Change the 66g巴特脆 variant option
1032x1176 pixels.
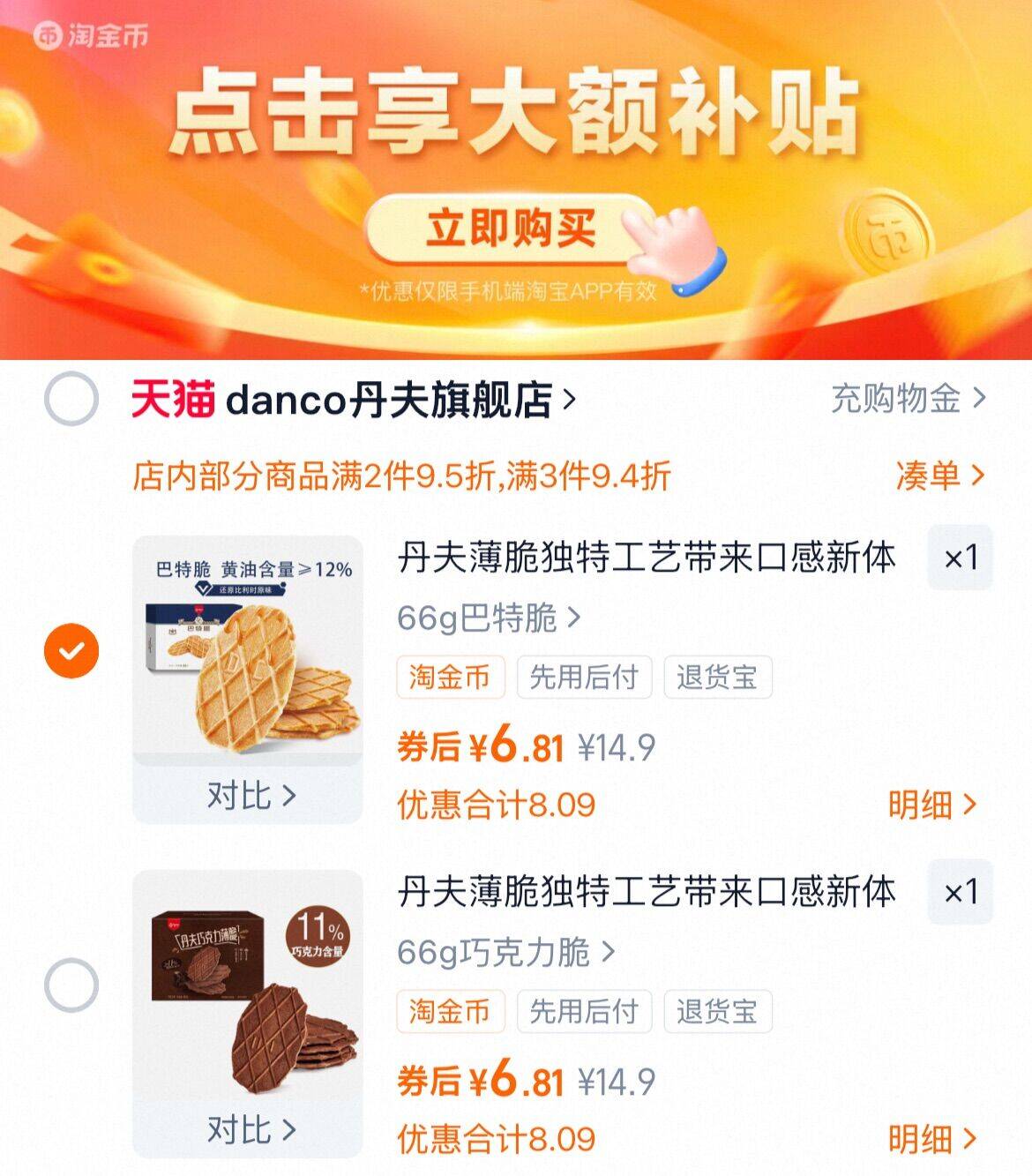(x=488, y=618)
